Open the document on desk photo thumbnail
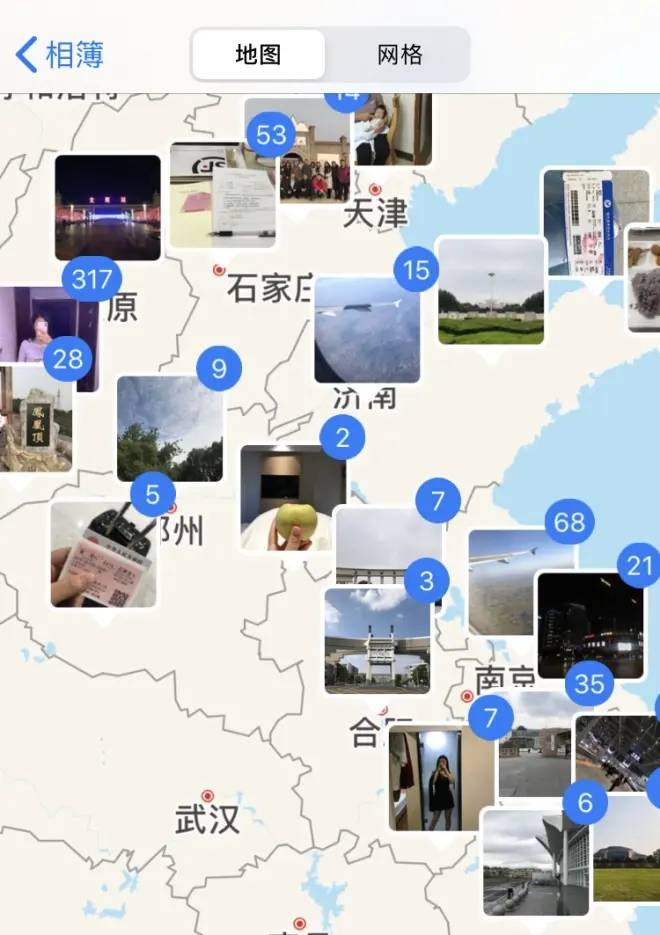This screenshot has width=660, height=935. coord(220,195)
